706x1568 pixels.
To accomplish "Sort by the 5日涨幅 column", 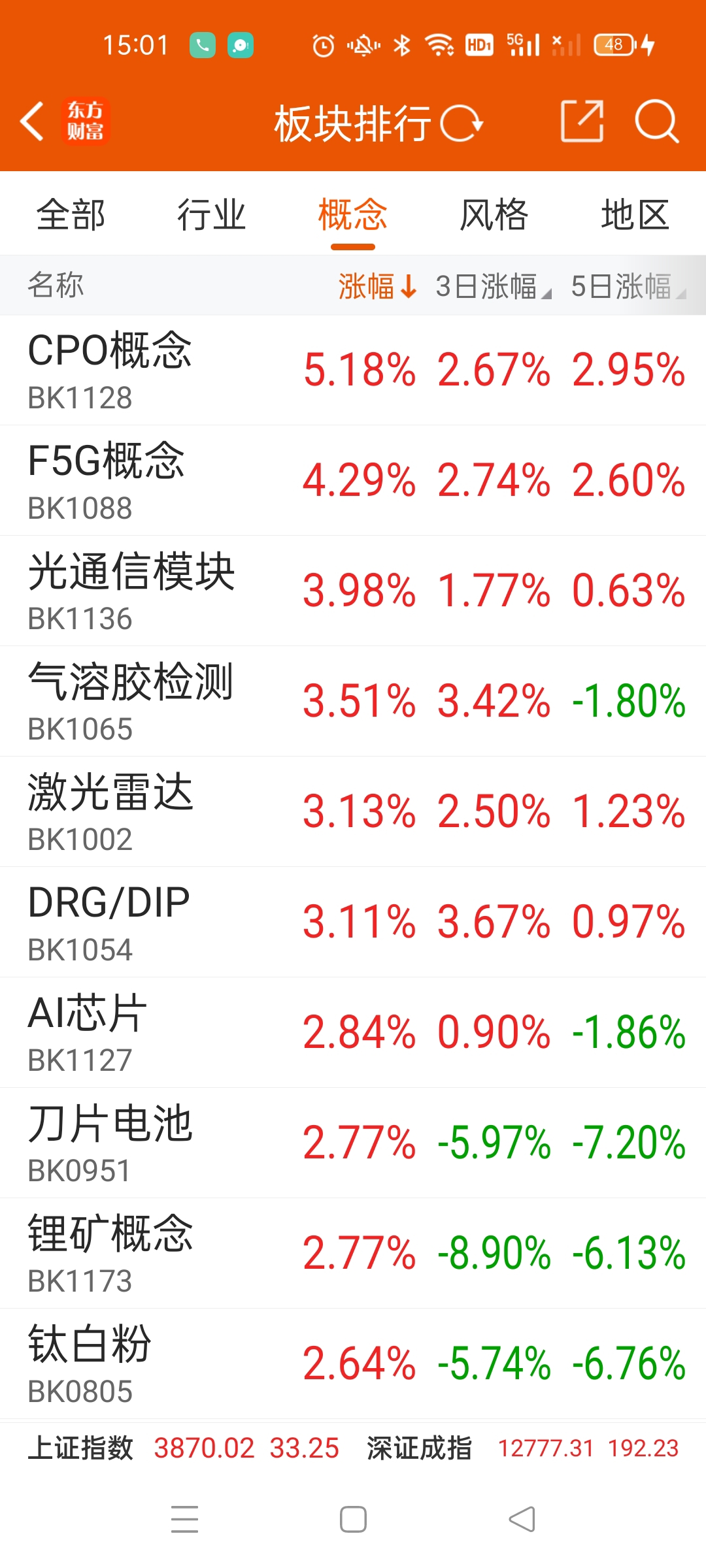I will tap(629, 286).
